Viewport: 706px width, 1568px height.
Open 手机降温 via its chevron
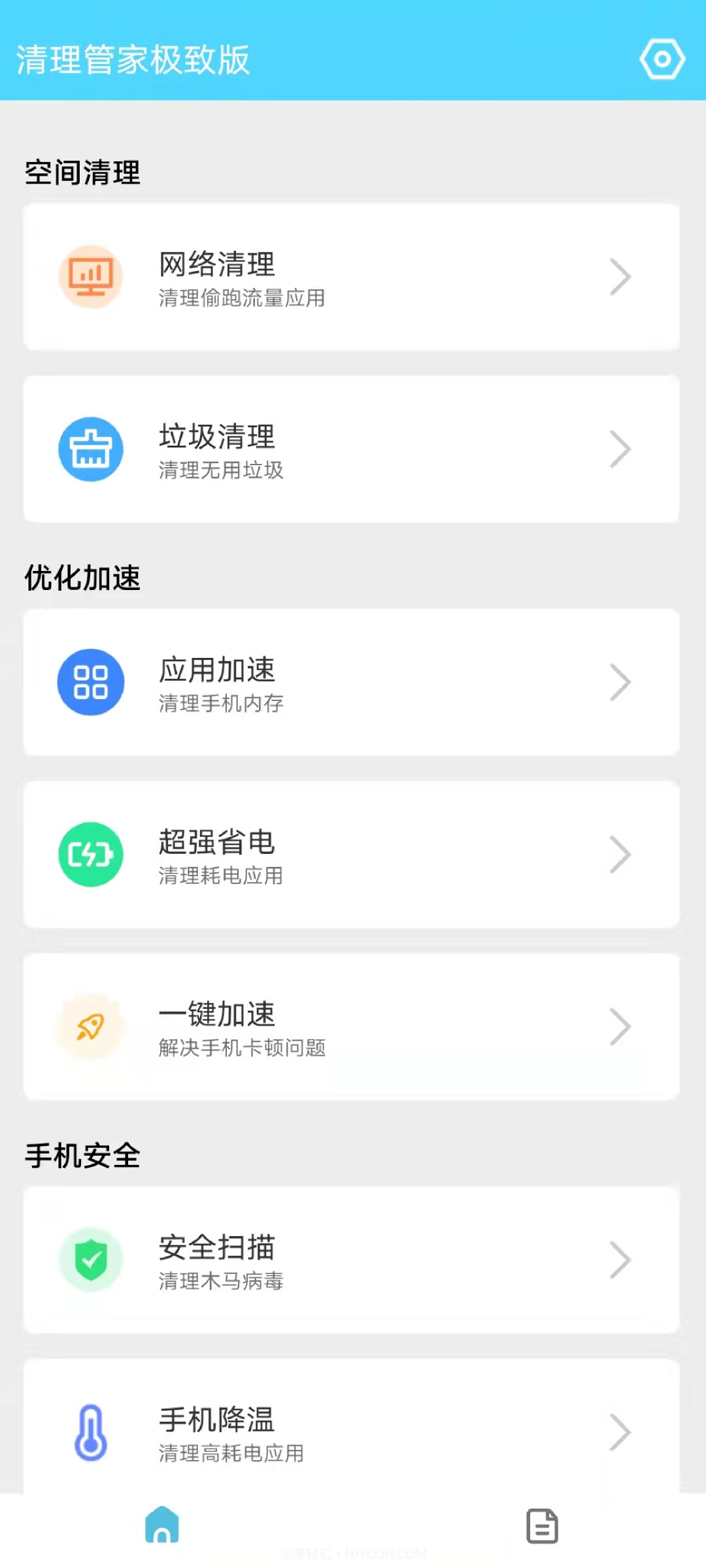pyautogui.click(x=621, y=1432)
